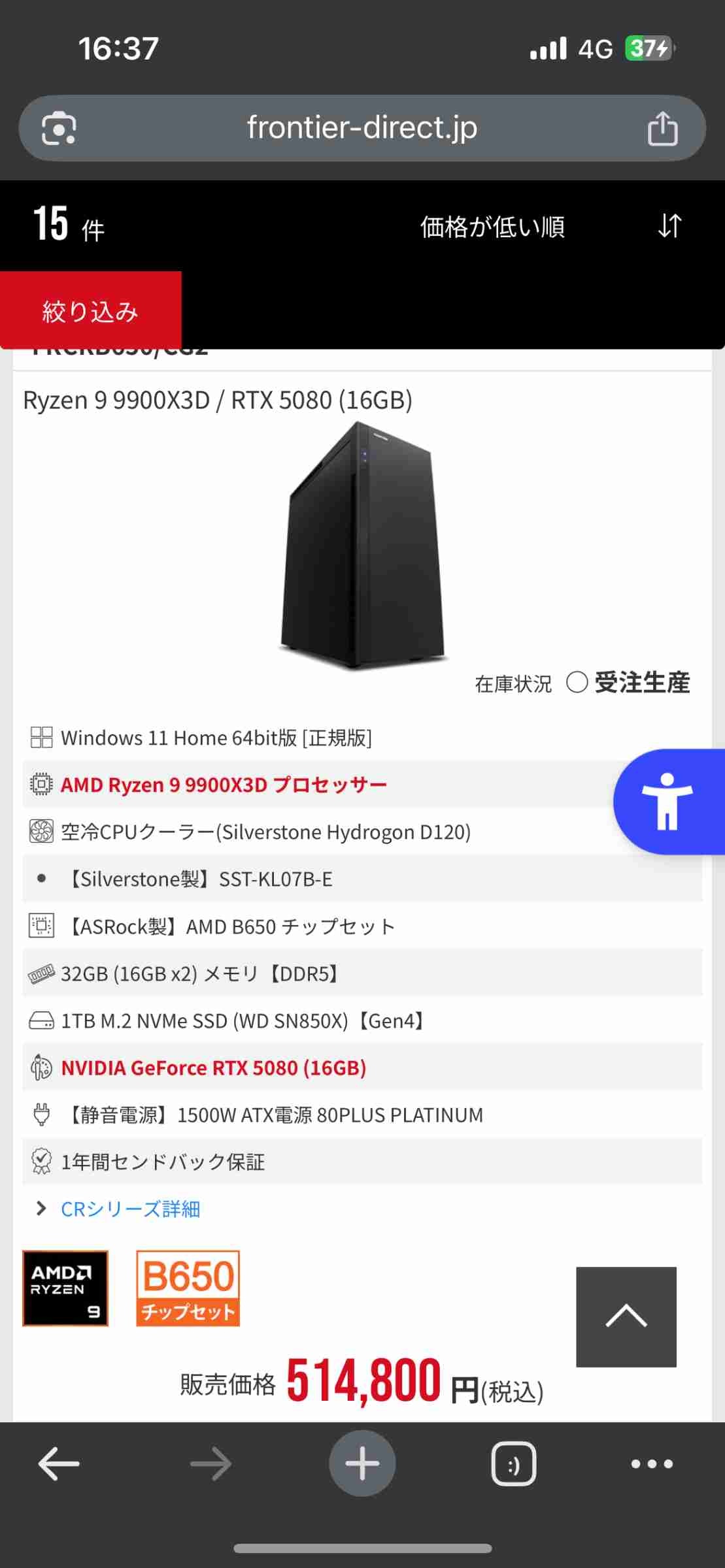Share this page from the address bar
The height and width of the screenshot is (1568, 725).
pyautogui.click(x=662, y=128)
